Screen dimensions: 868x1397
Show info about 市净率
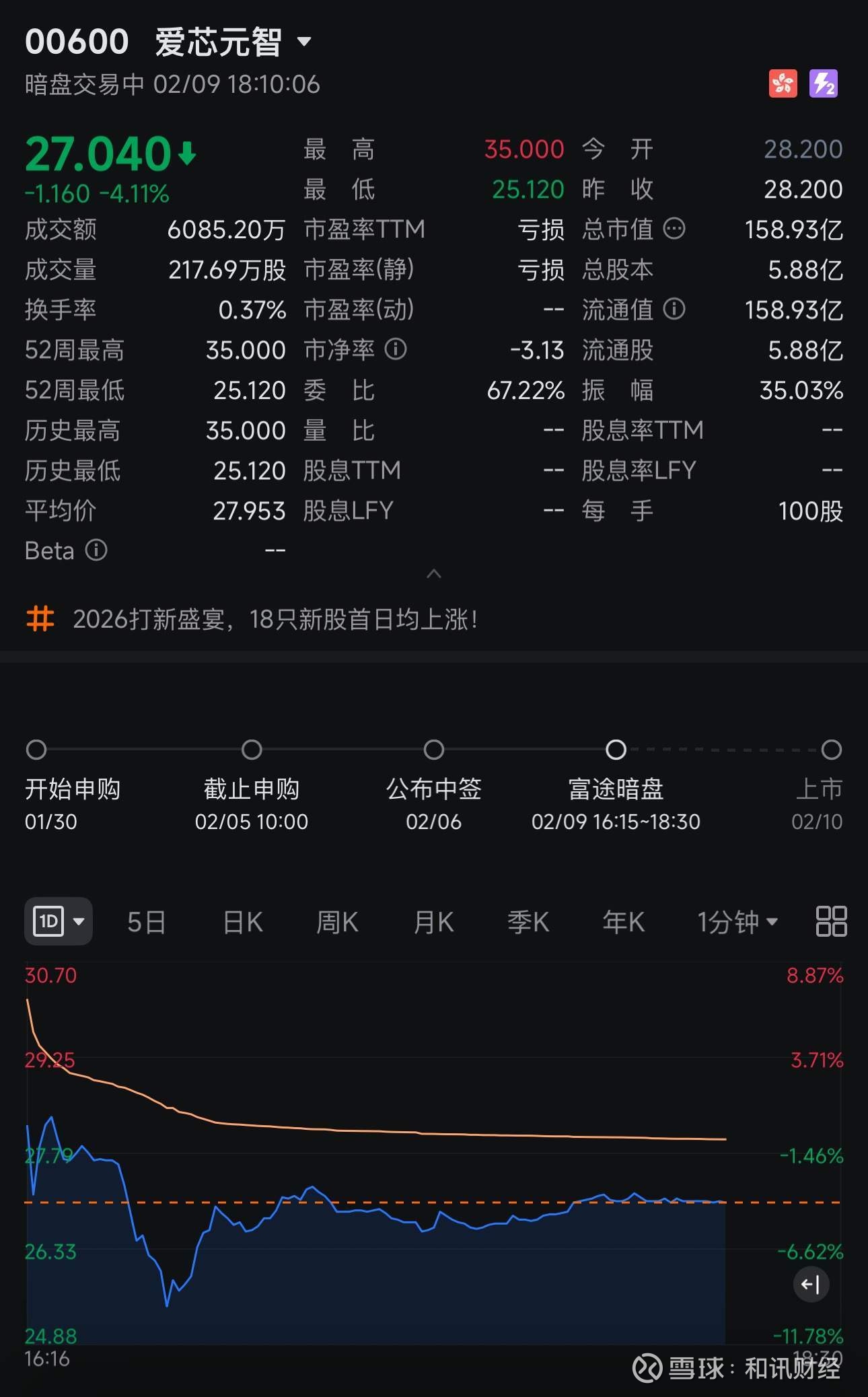[396, 349]
